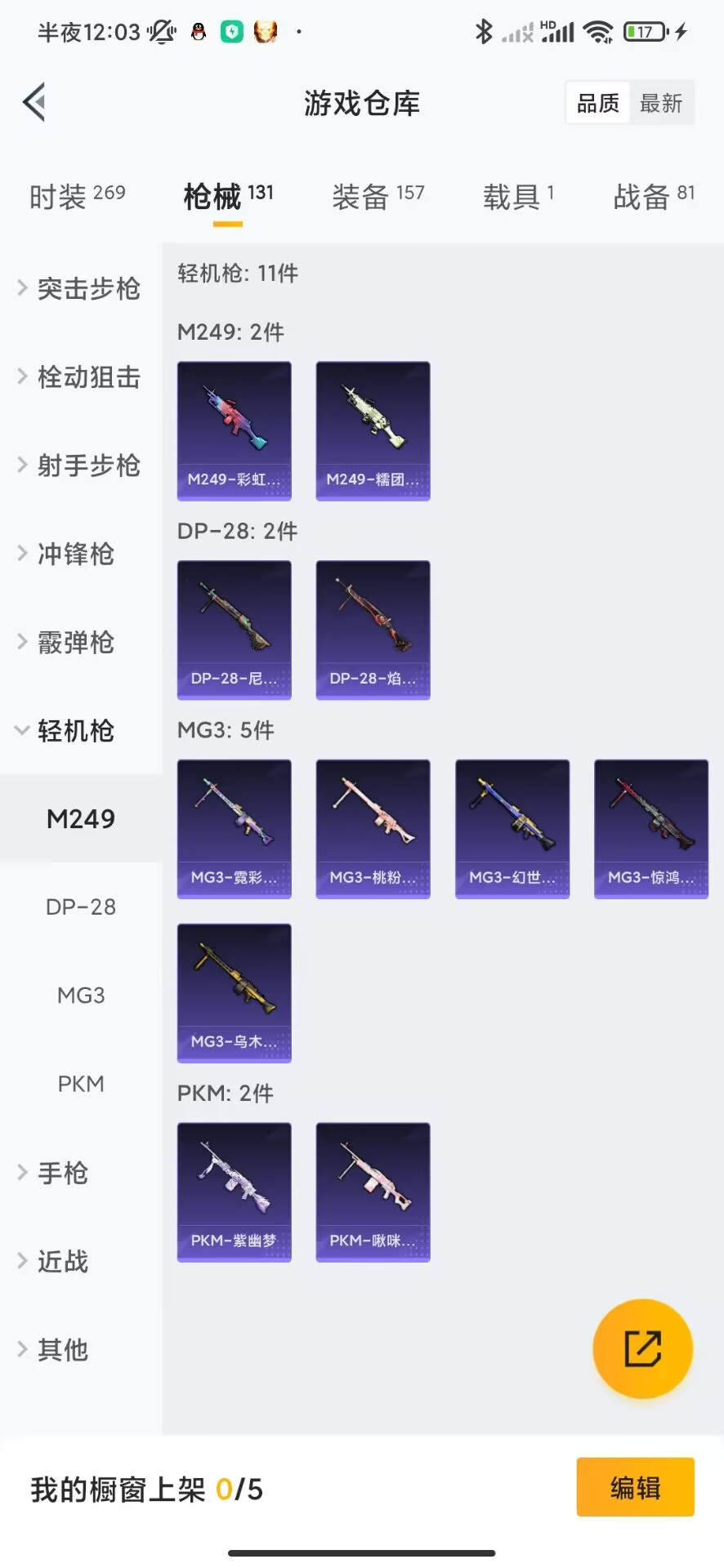The image size is (724, 1568).
Task: Tap the 编辑 button
Action: pyautogui.click(x=635, y=1487)
